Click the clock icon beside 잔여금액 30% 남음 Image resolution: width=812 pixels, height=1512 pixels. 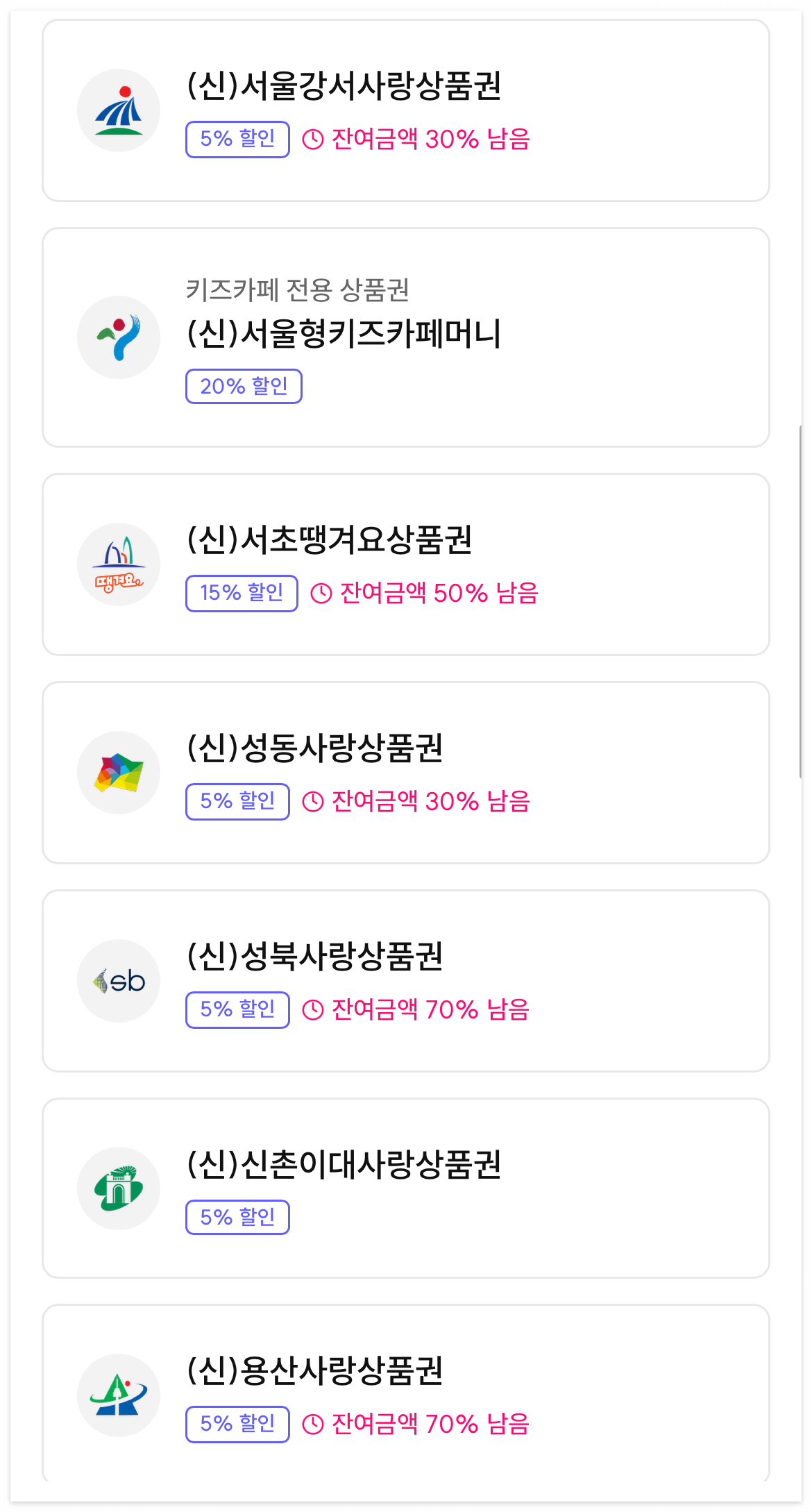[x=314, y=139]
